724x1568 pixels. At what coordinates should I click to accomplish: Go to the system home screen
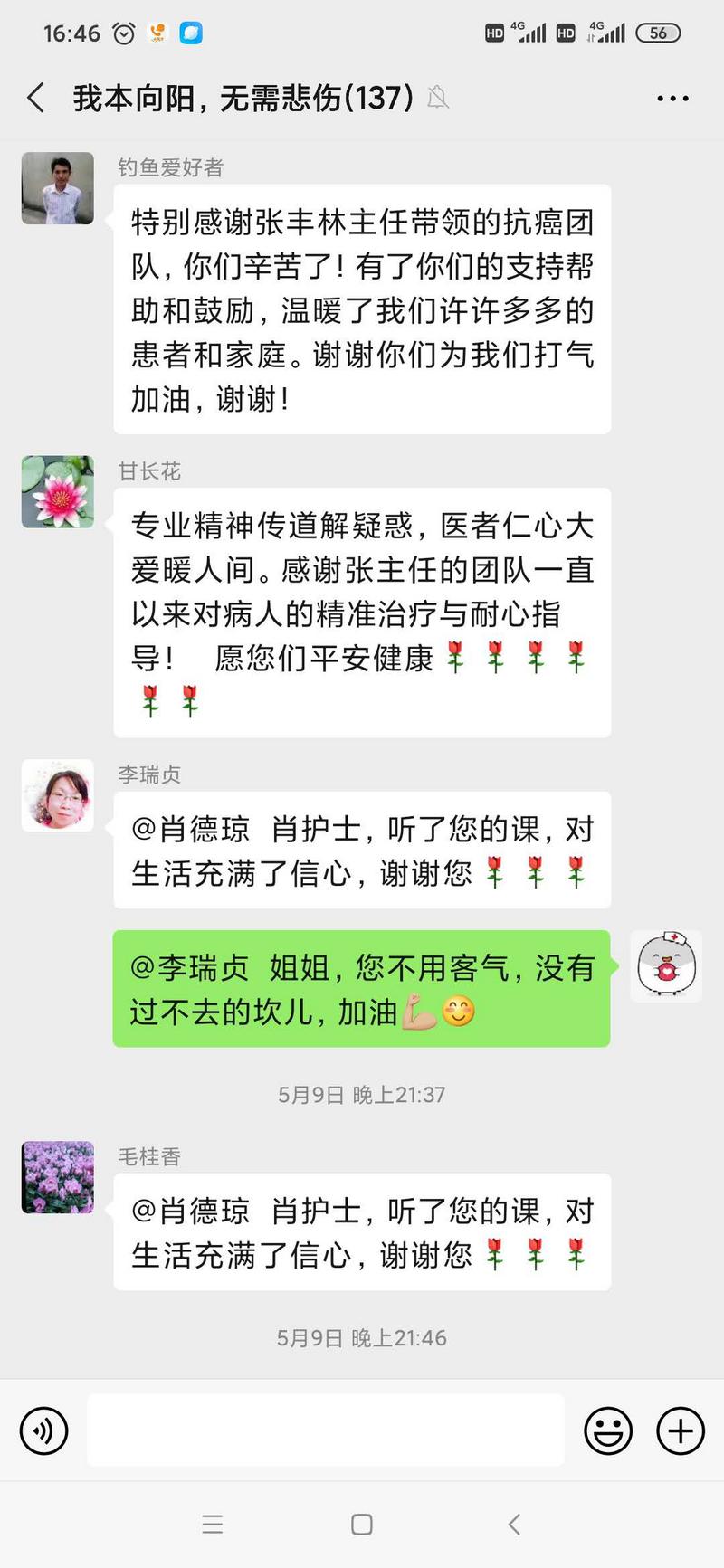(362, 1525)
